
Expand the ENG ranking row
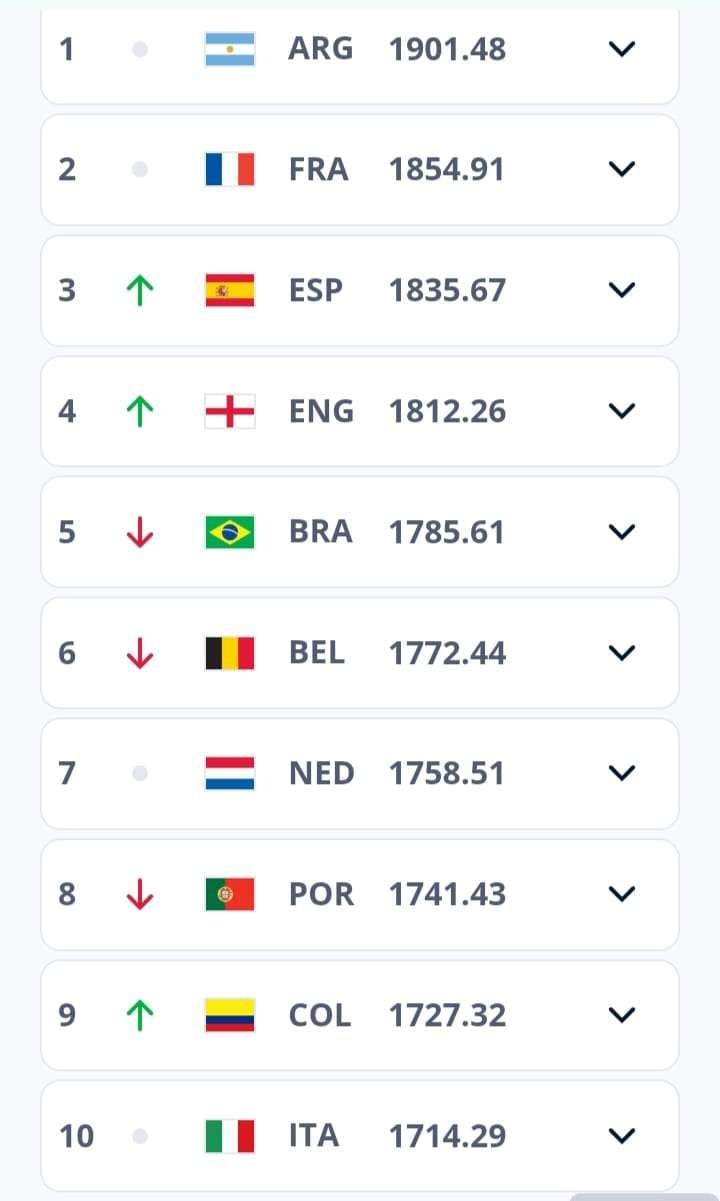[x=622, y=411]
